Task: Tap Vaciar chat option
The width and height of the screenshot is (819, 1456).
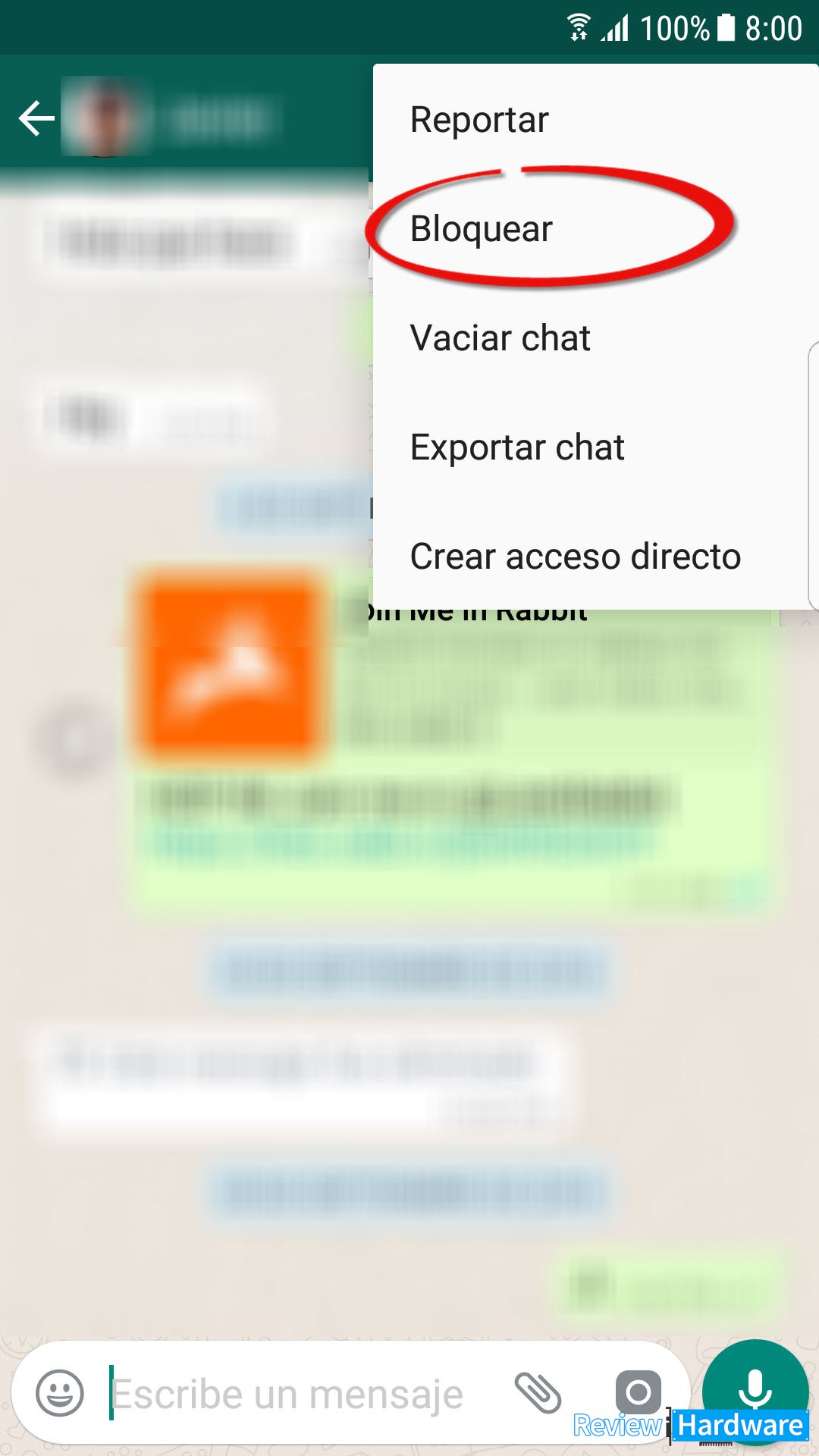Action: click(x=595, y=338)
